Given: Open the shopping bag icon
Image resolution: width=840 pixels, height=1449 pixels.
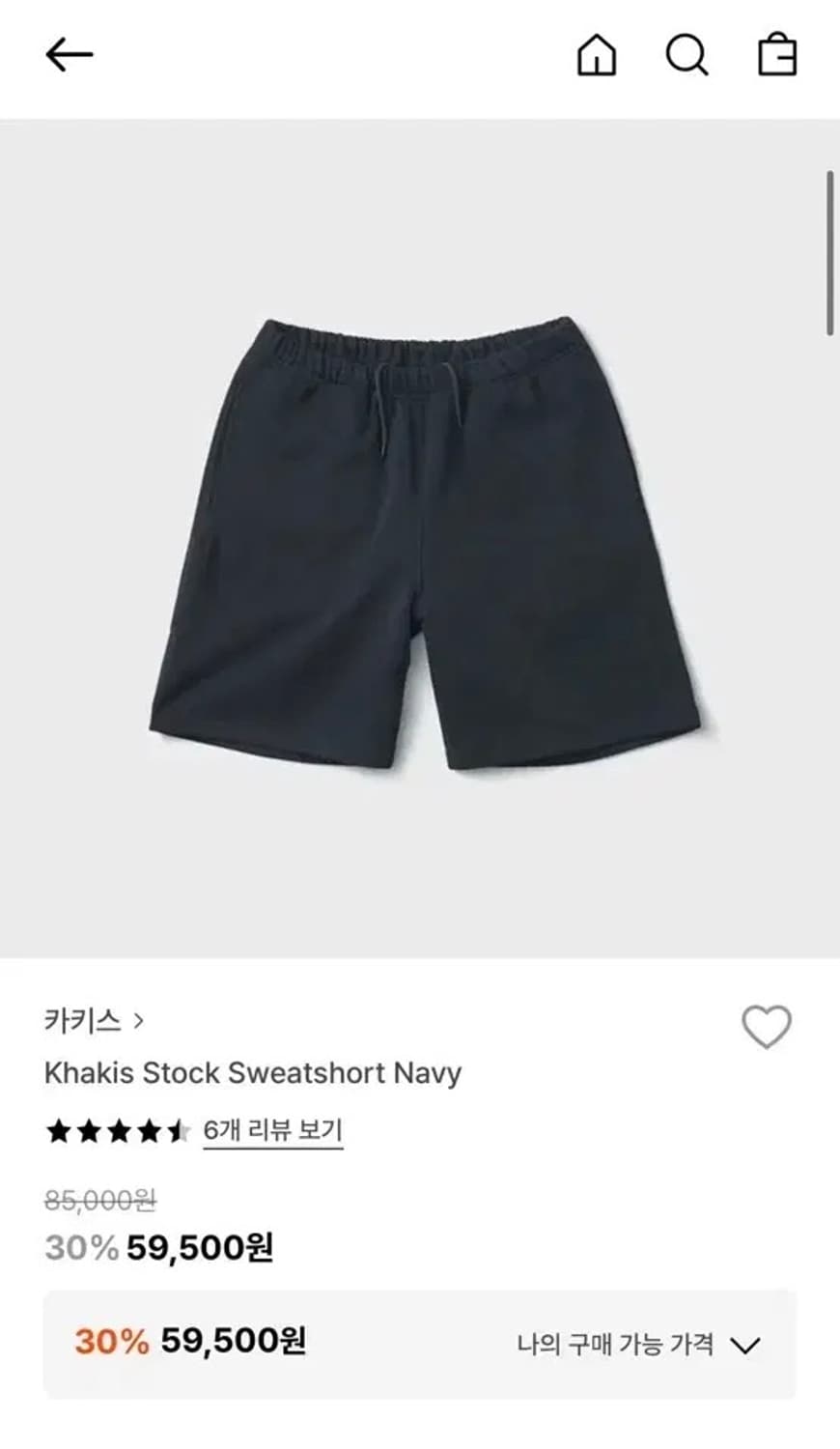Looking at the screenshot, I should (x=775, y=55).
